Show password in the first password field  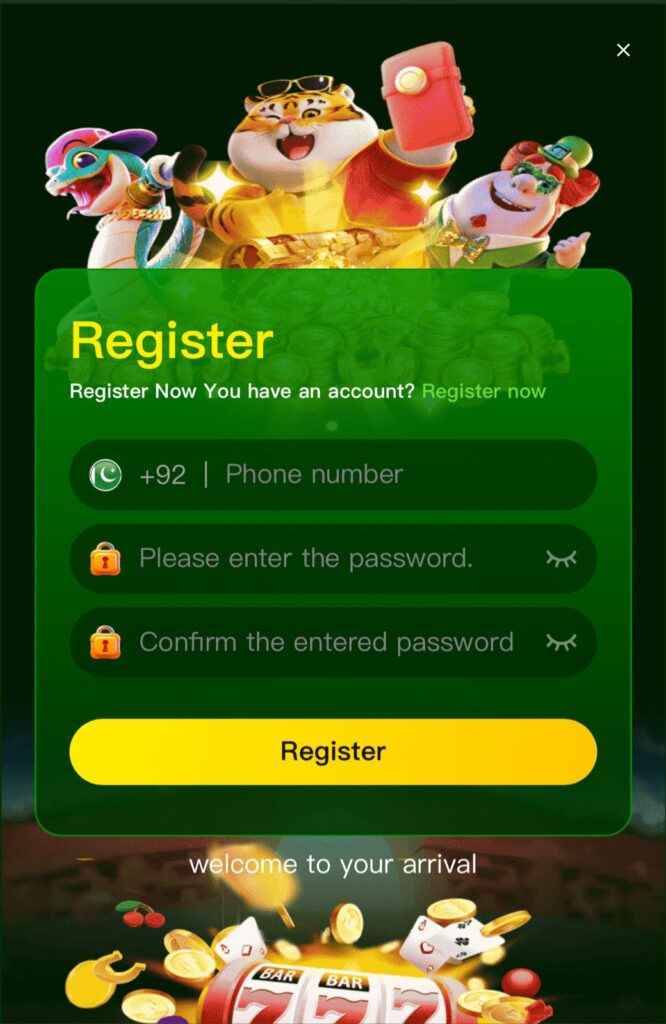coord(561,558)
